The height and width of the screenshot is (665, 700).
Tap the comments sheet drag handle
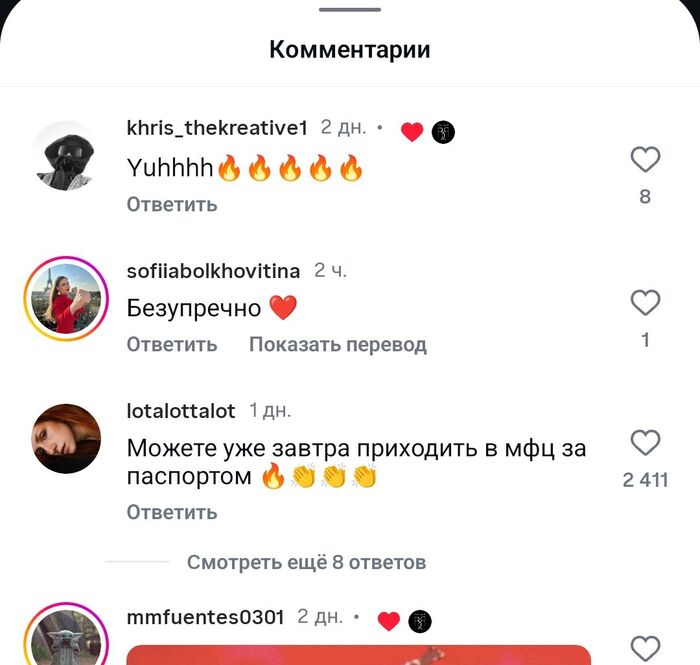350,9
